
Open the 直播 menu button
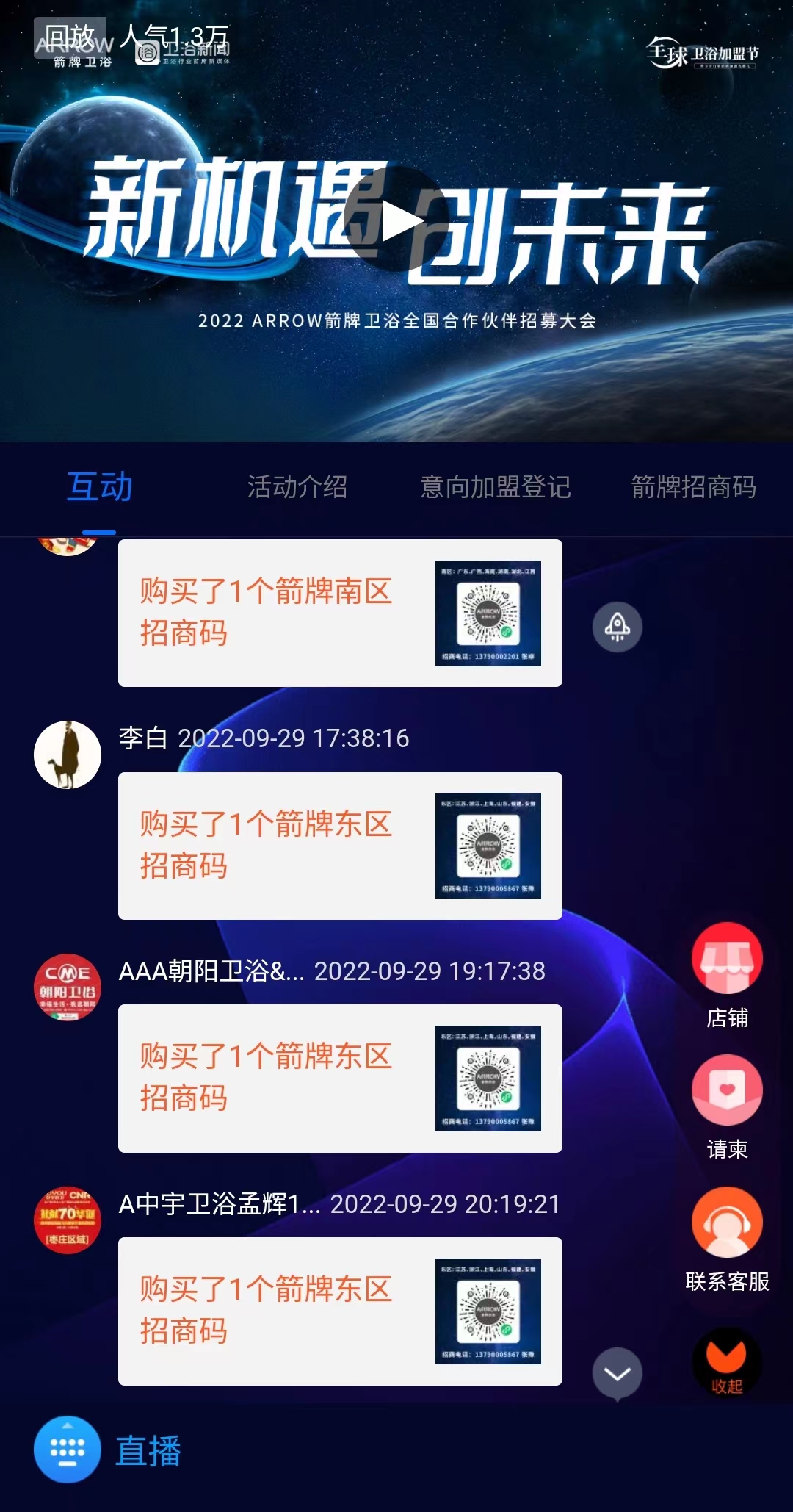click(68, 1450)
